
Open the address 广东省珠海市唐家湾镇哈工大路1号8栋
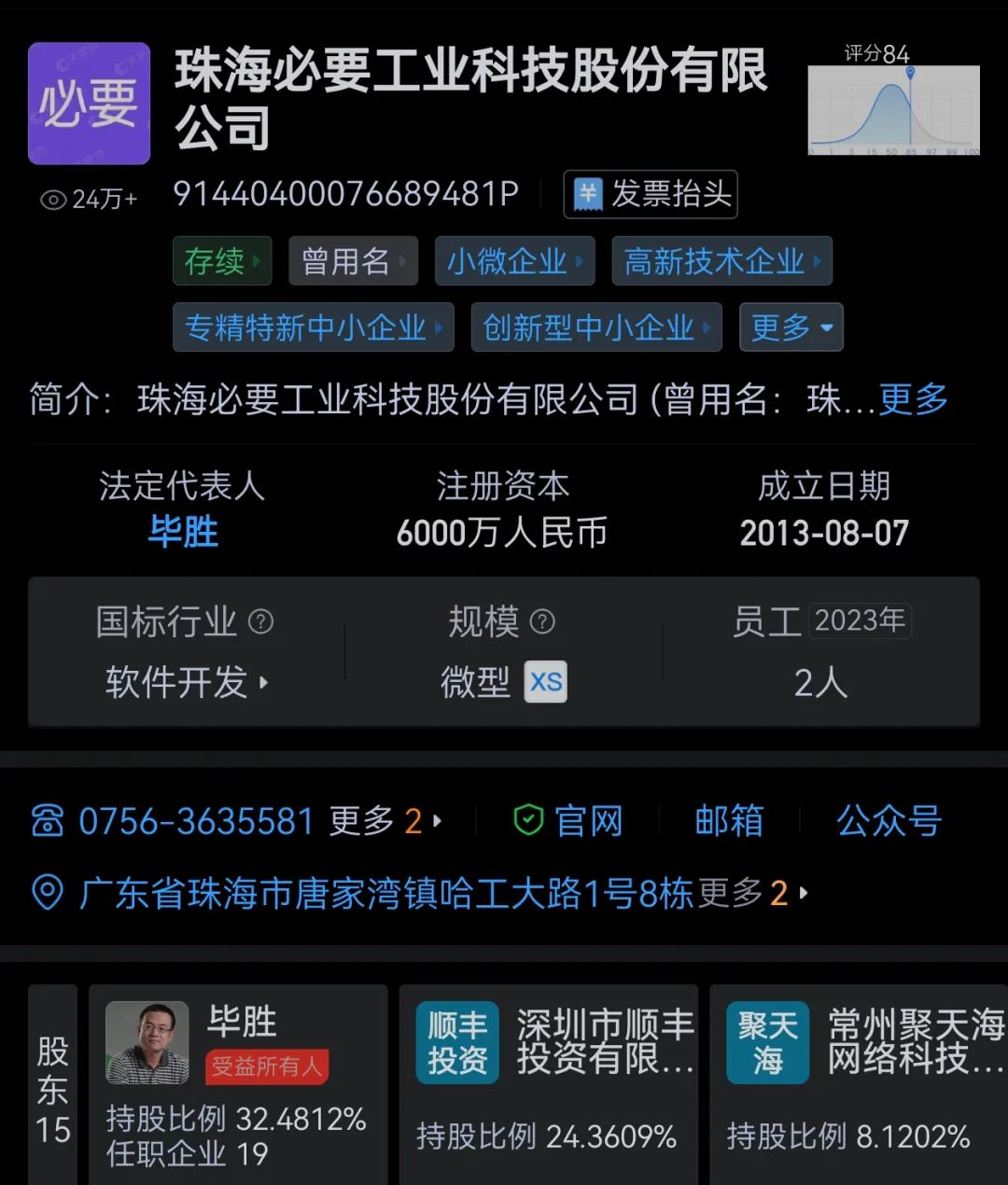coord(385,894)
